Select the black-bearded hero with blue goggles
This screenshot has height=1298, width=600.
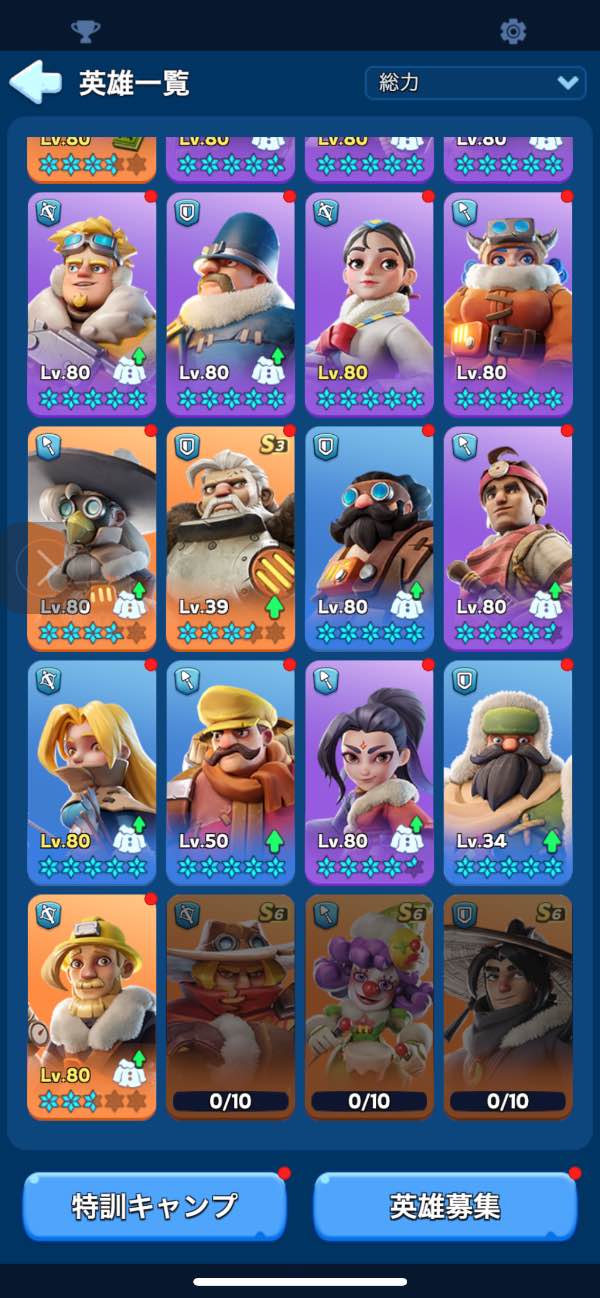pyautogui.click(x=370, y=539)
